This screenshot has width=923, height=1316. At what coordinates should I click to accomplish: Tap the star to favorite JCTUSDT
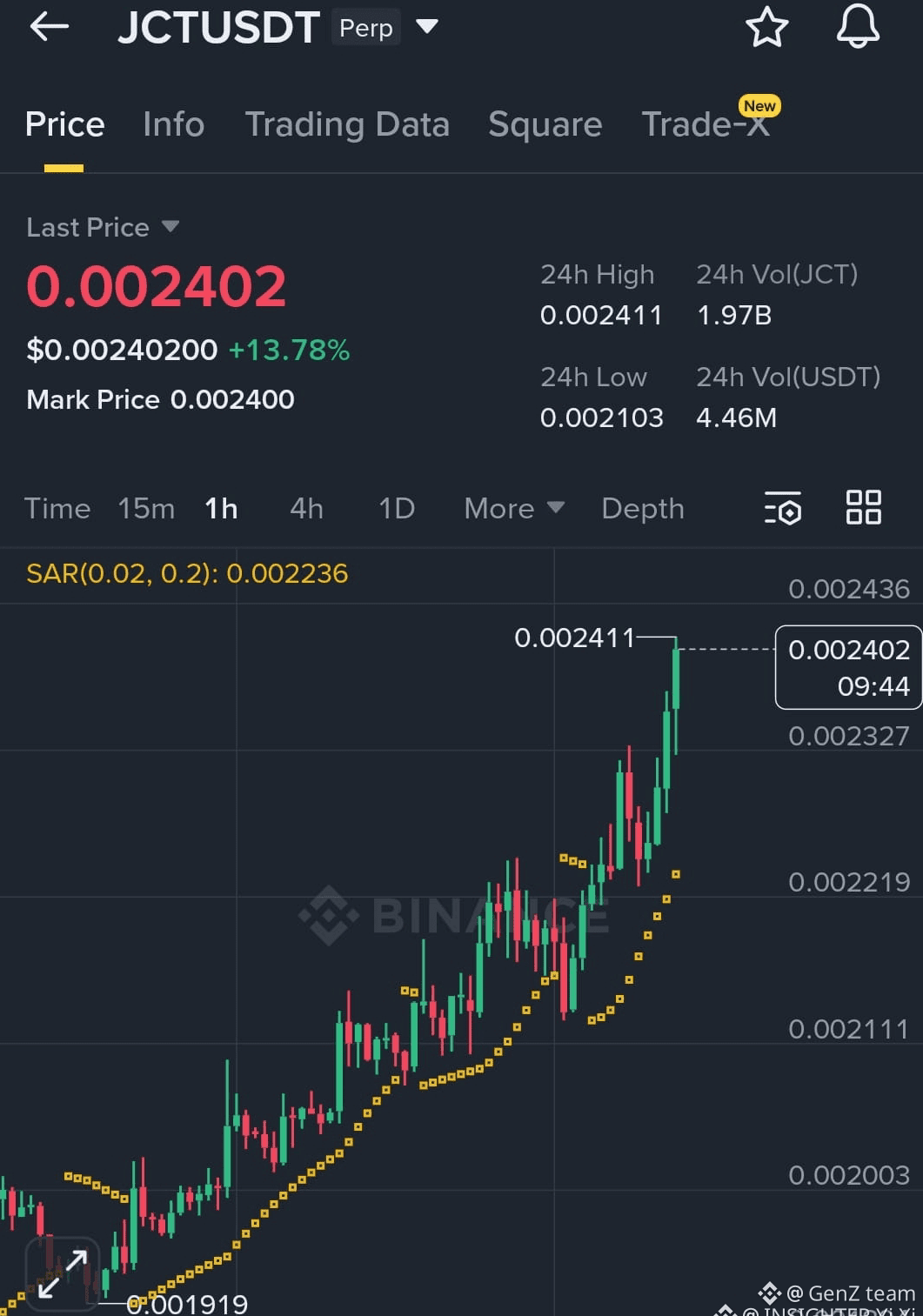tap(769, 28)
